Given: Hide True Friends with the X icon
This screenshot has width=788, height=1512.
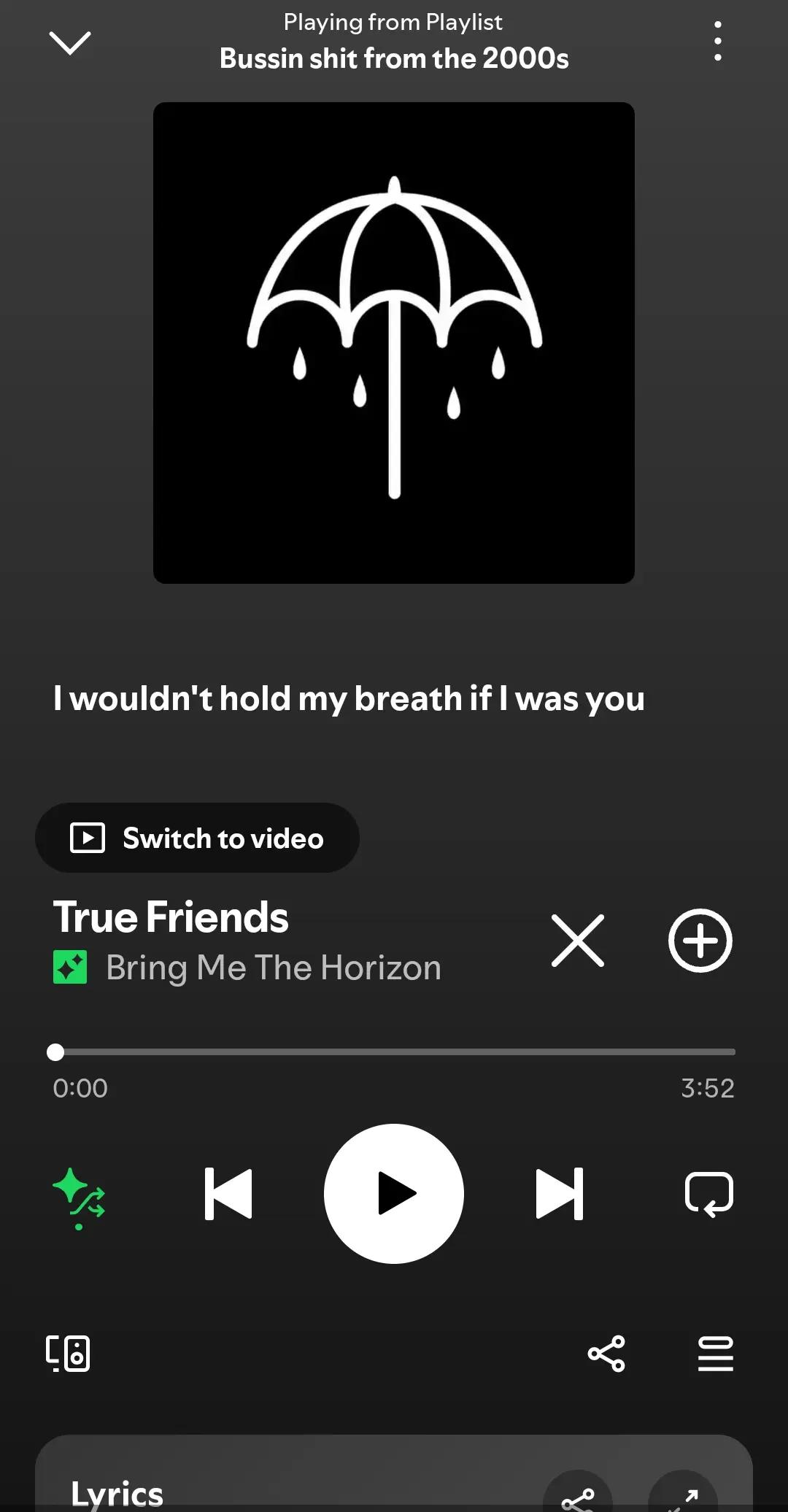Looking at the screenshot, I should (578, 941).
